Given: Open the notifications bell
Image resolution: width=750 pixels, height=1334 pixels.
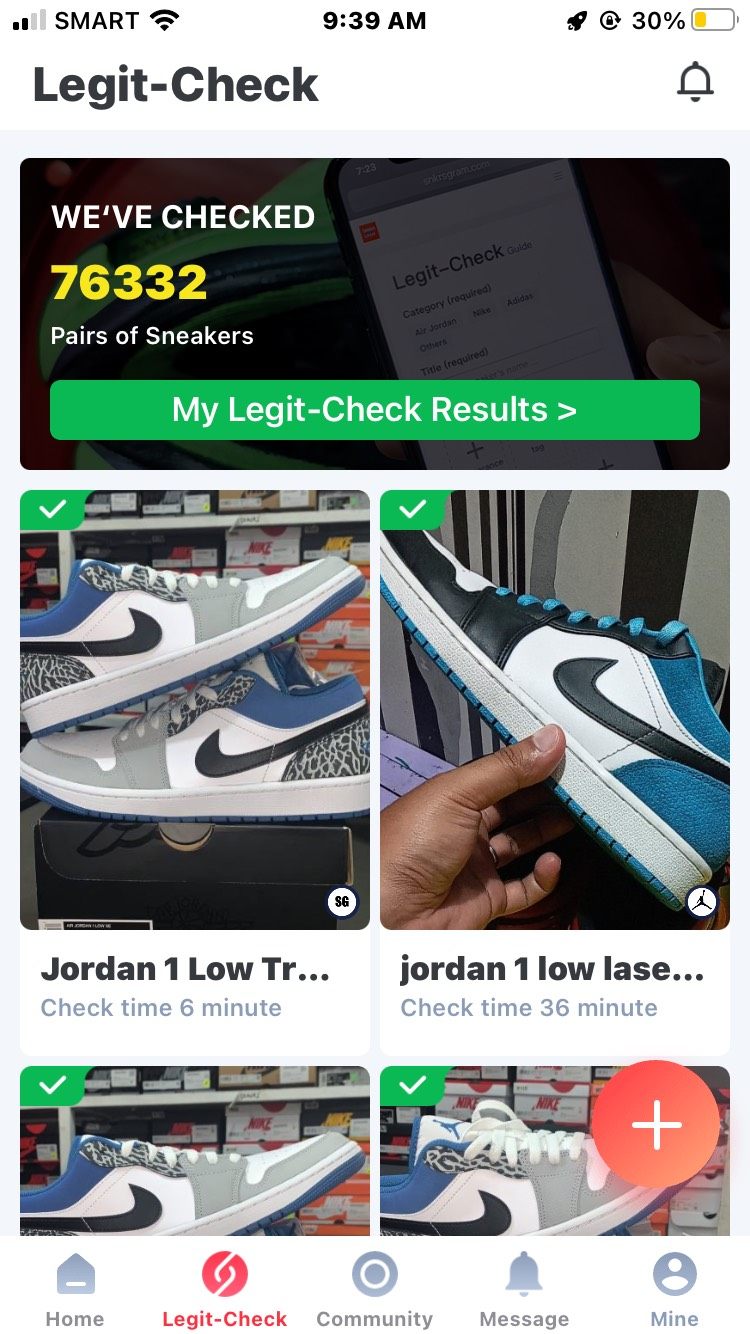Looking at the screenshot, I should (695, 82).
